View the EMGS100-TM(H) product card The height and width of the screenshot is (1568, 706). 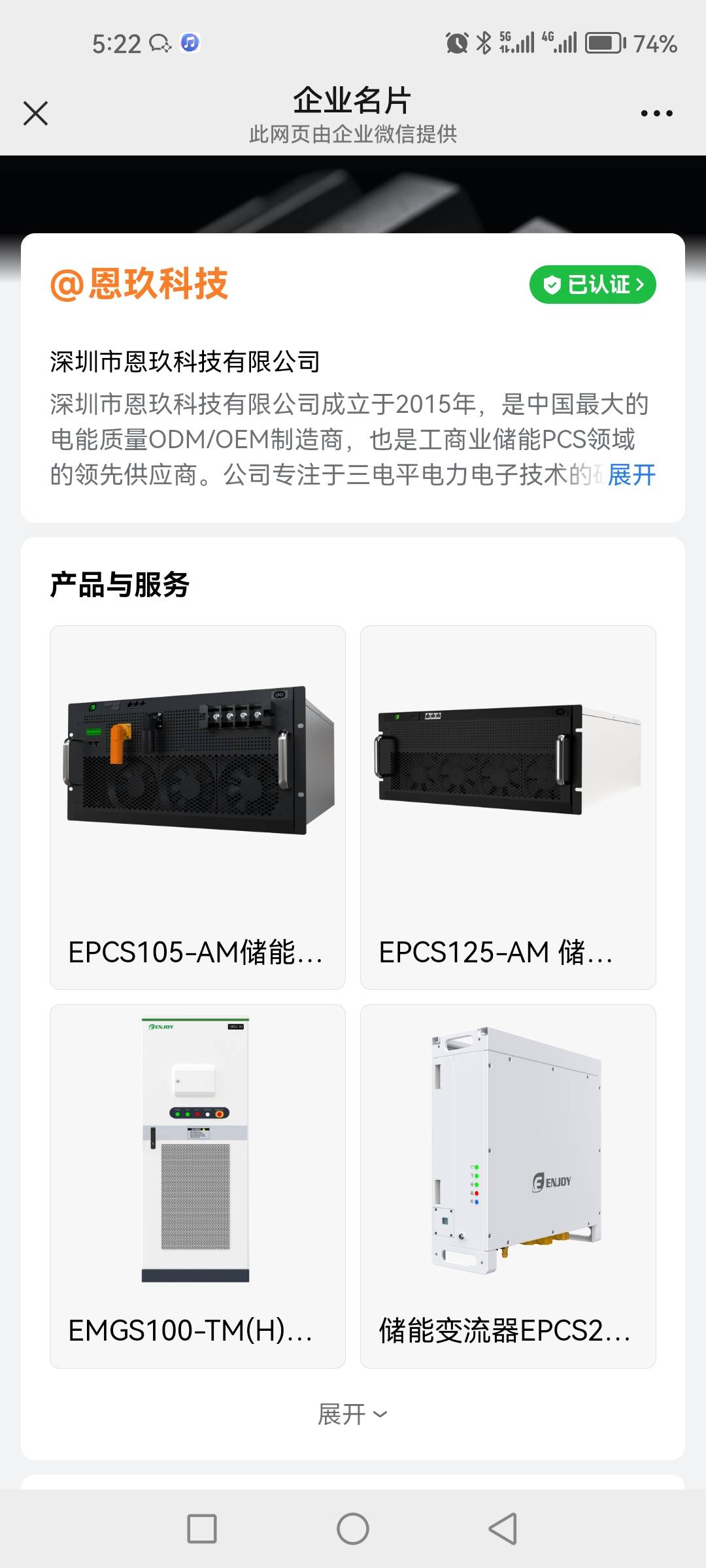[197, 1186]
